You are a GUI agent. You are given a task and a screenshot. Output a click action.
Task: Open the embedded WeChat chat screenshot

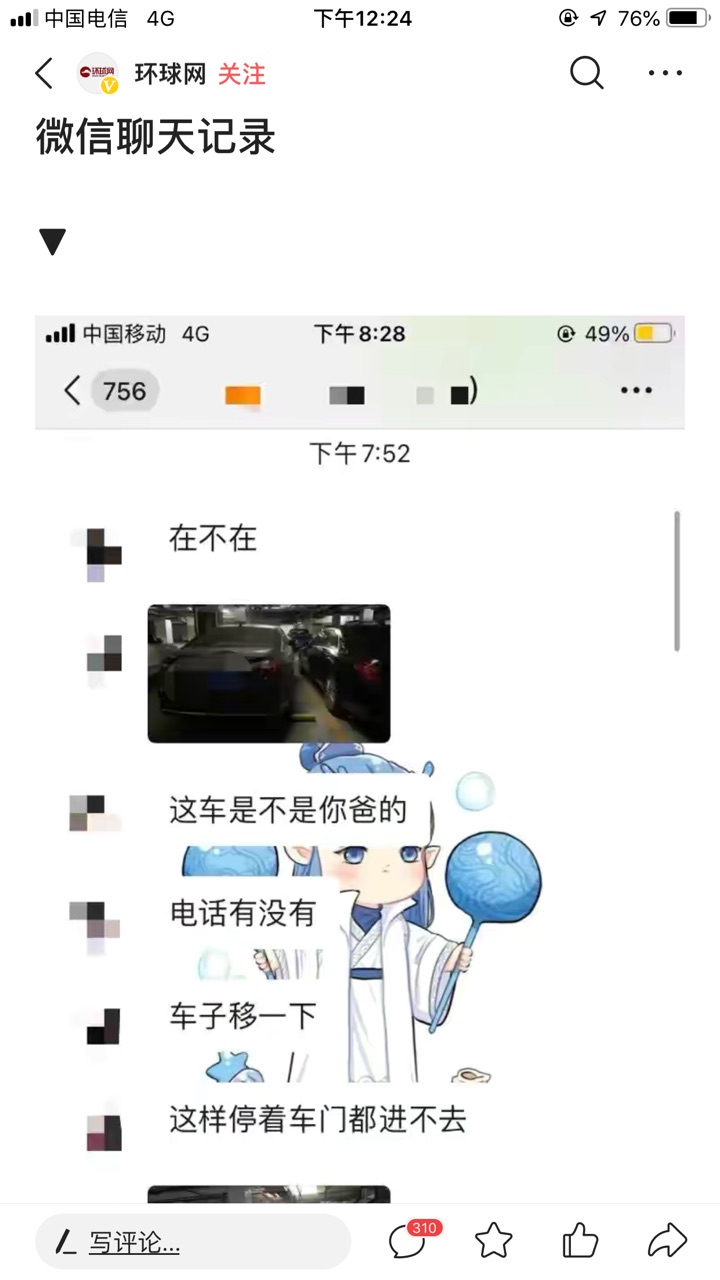pyautogui.click(x=360, y=760)
